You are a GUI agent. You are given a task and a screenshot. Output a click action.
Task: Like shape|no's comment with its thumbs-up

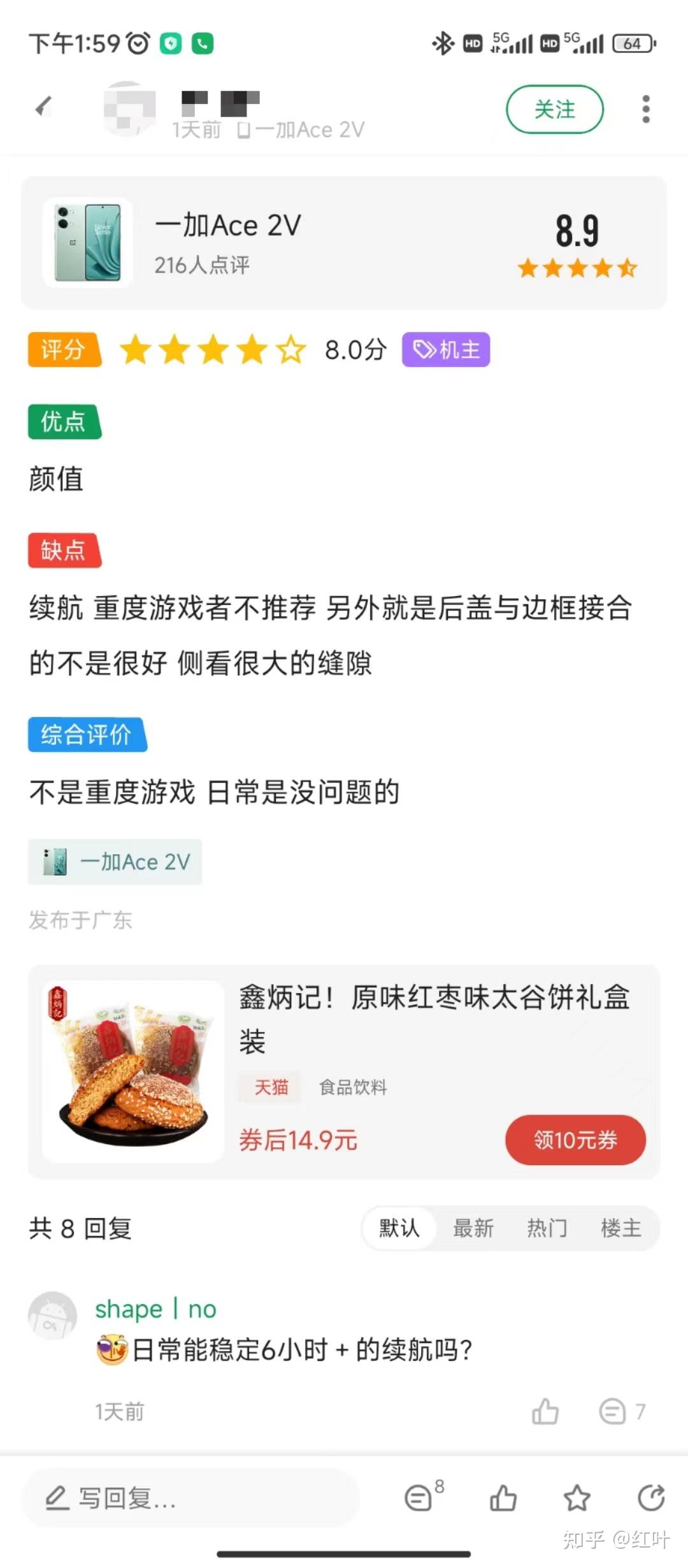(x=545, y=1412)
